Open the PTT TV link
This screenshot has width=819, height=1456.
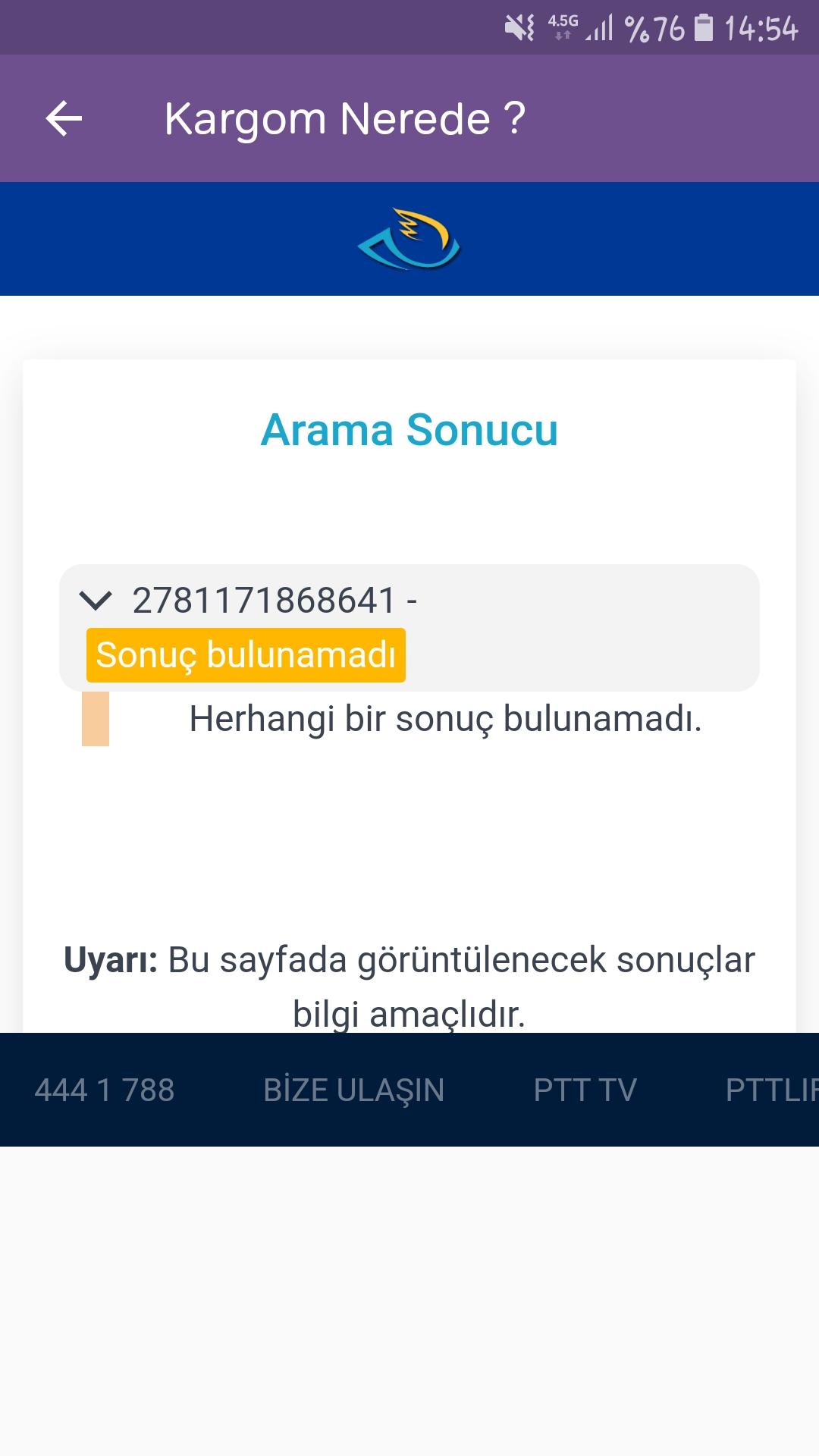(x=585, y=1090)
